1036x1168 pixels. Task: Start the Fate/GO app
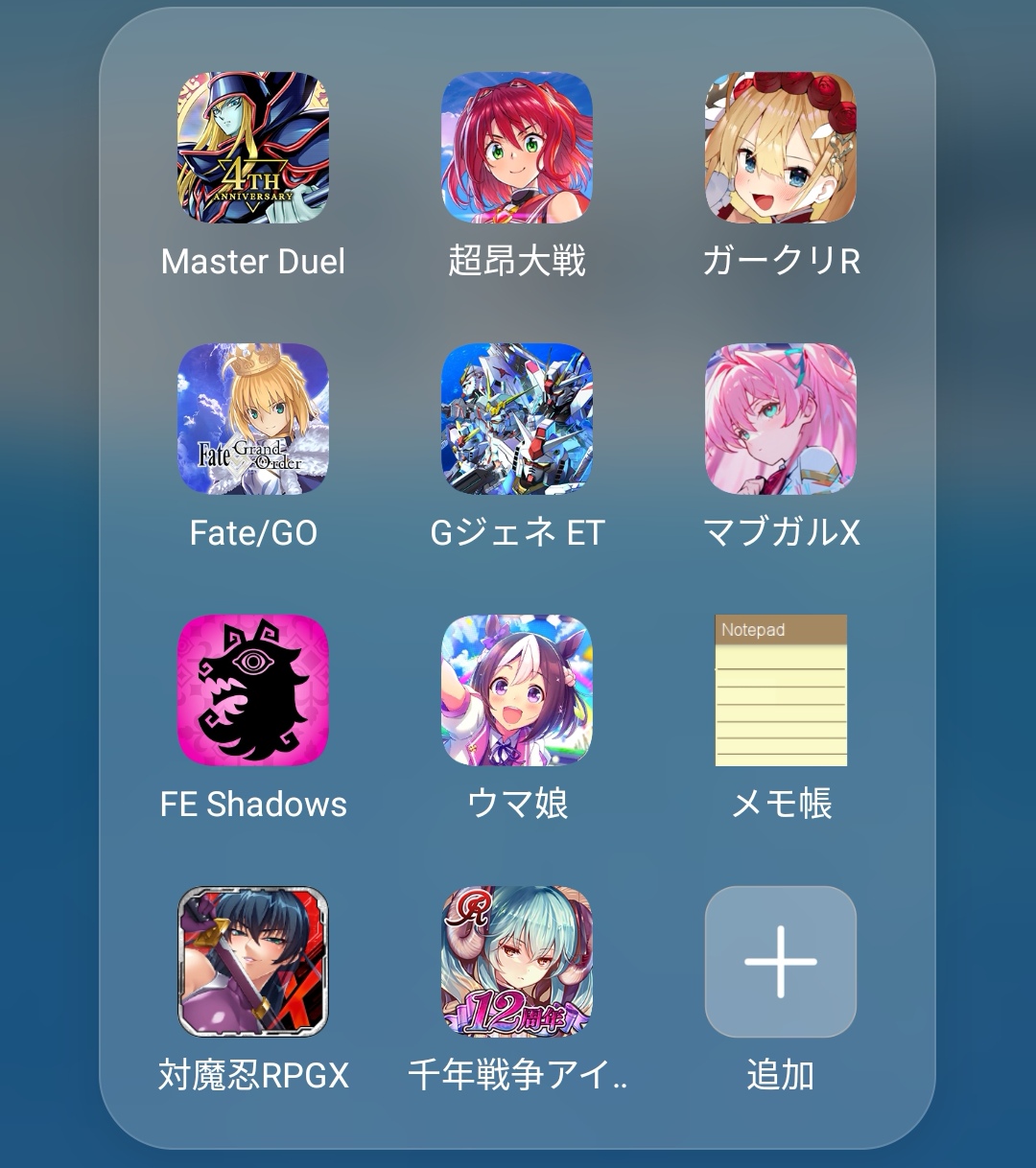point(253,420)
